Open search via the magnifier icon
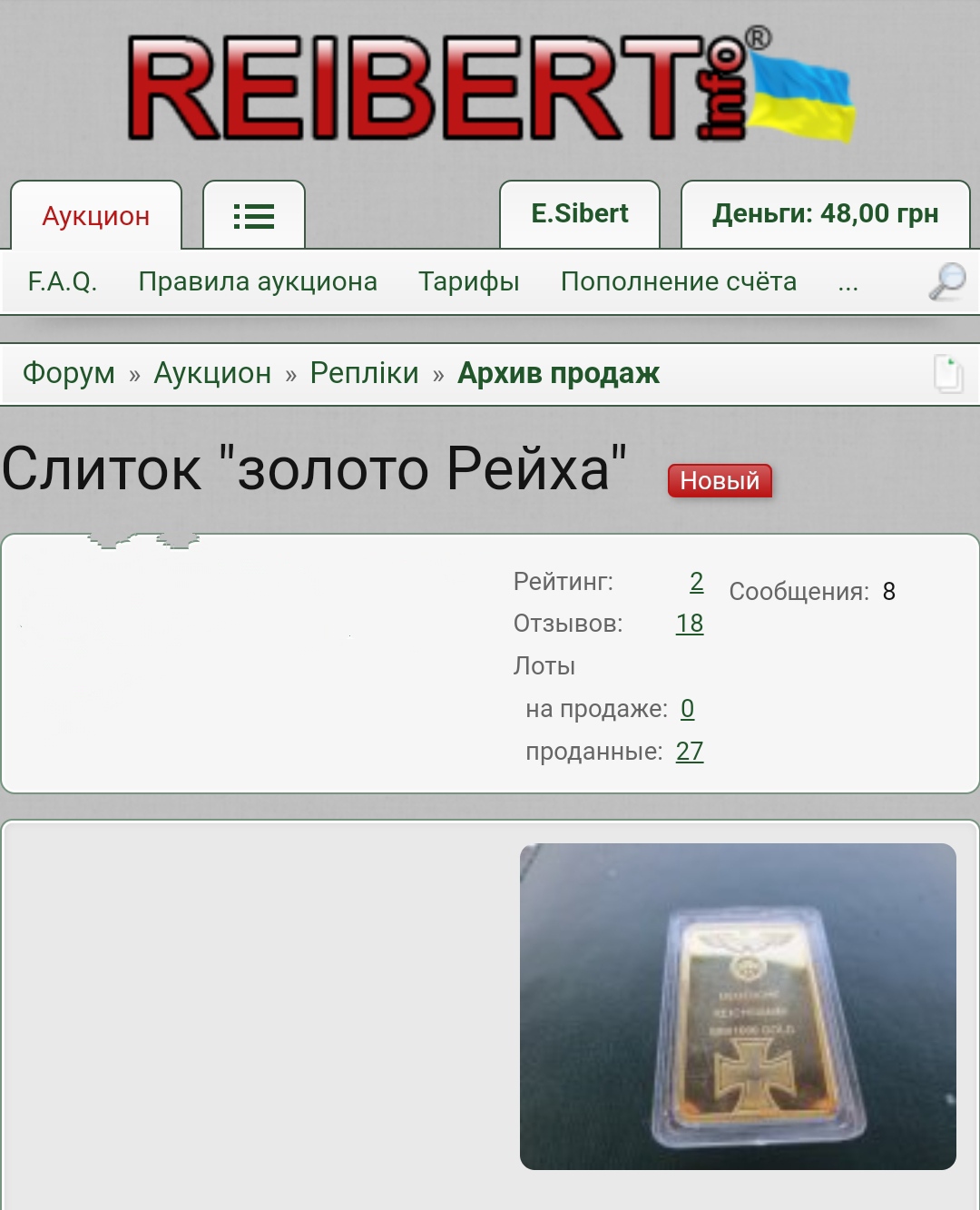 point(946,281)
